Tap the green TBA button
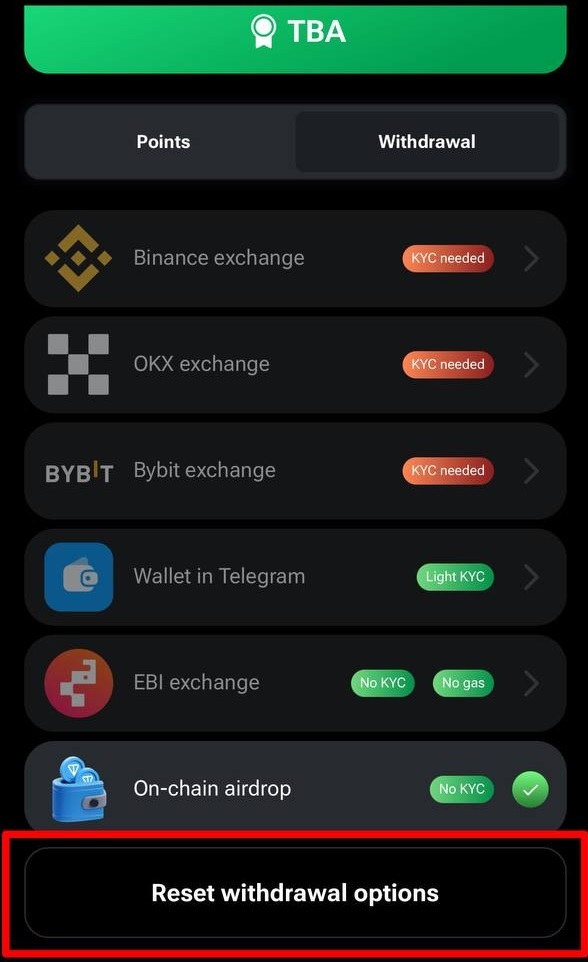The image size is (588, 962). tap(295, 38)
